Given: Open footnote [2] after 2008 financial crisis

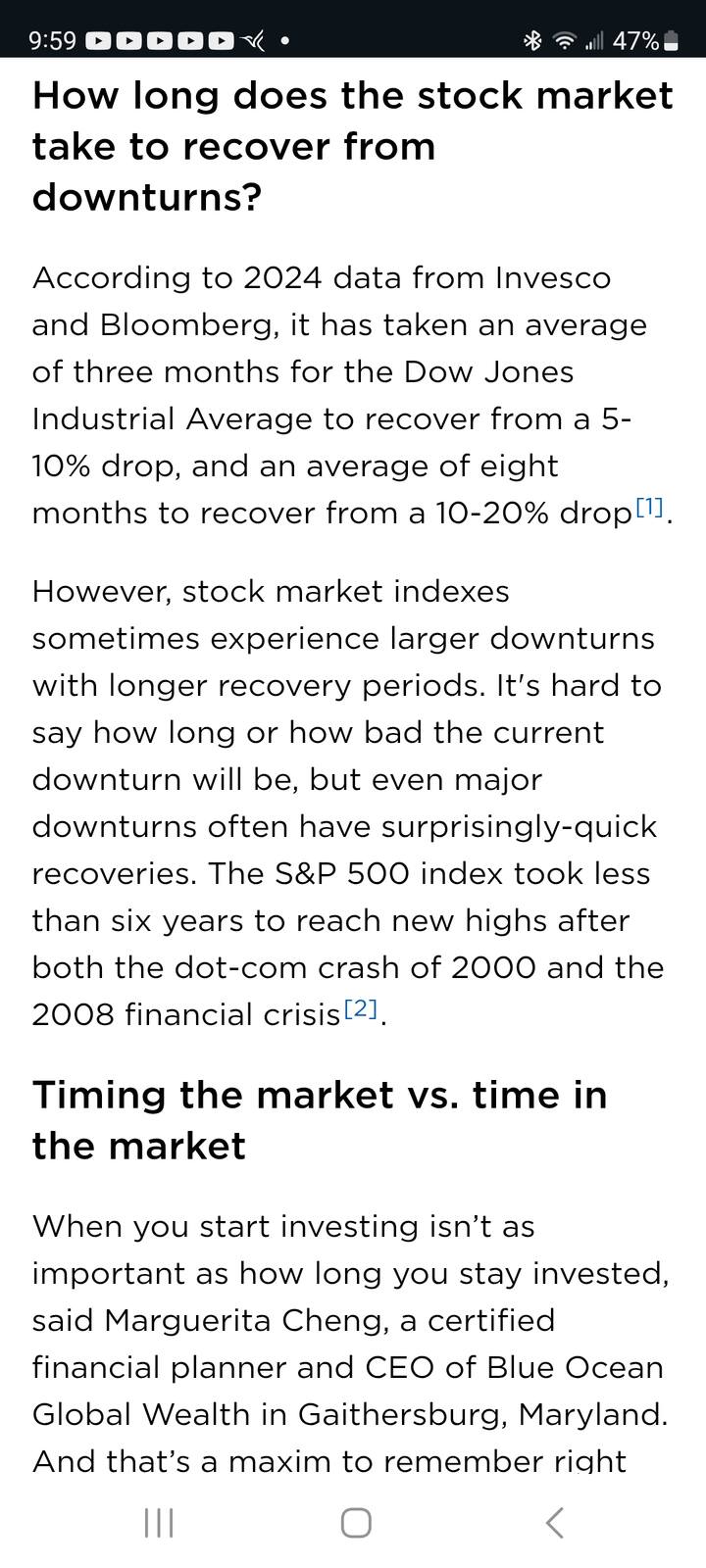Looking at the screenshot, I should (363, 1008).
